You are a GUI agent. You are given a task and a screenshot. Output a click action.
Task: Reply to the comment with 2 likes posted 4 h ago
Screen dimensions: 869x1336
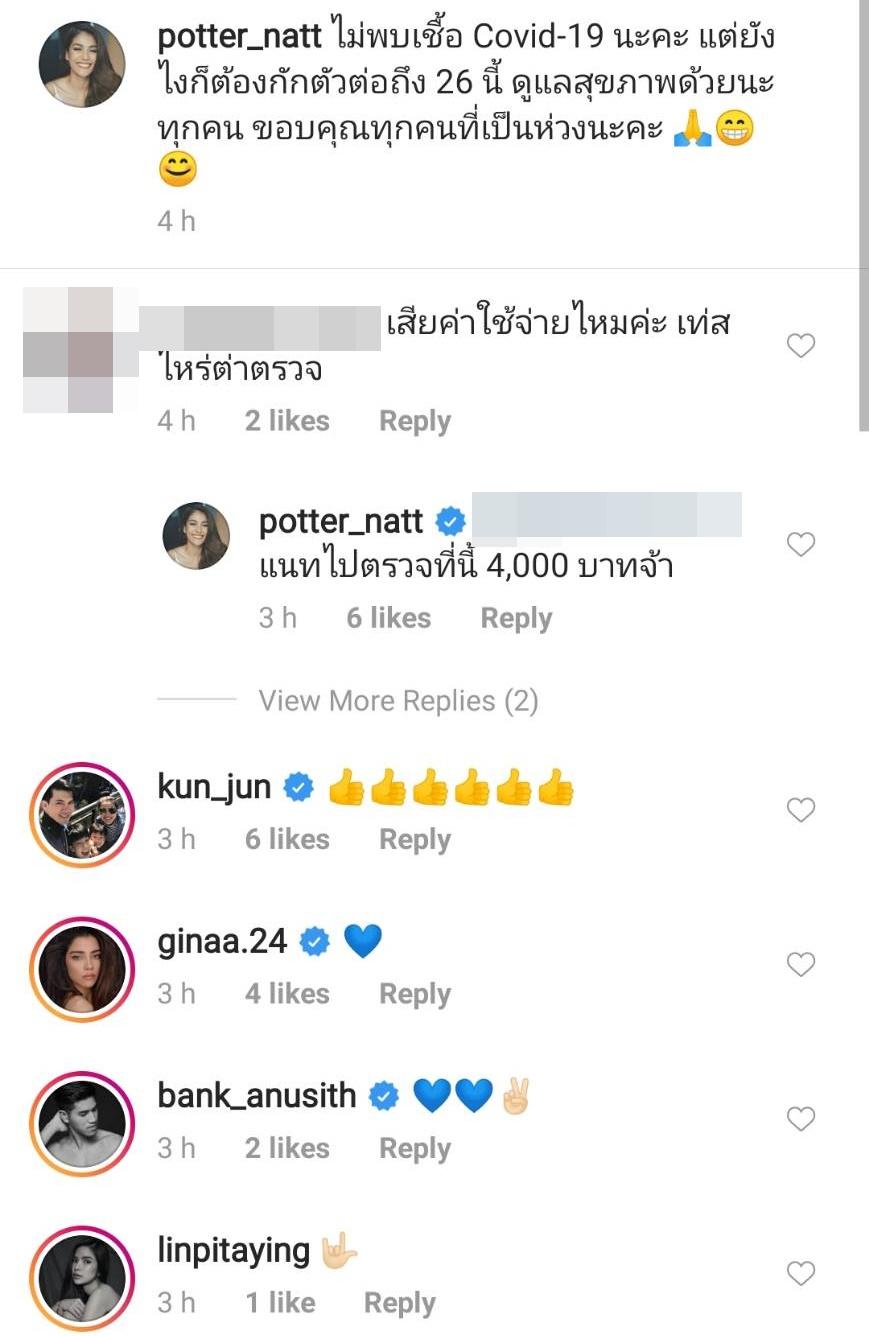pyautogui.click(x=414, y=422)
